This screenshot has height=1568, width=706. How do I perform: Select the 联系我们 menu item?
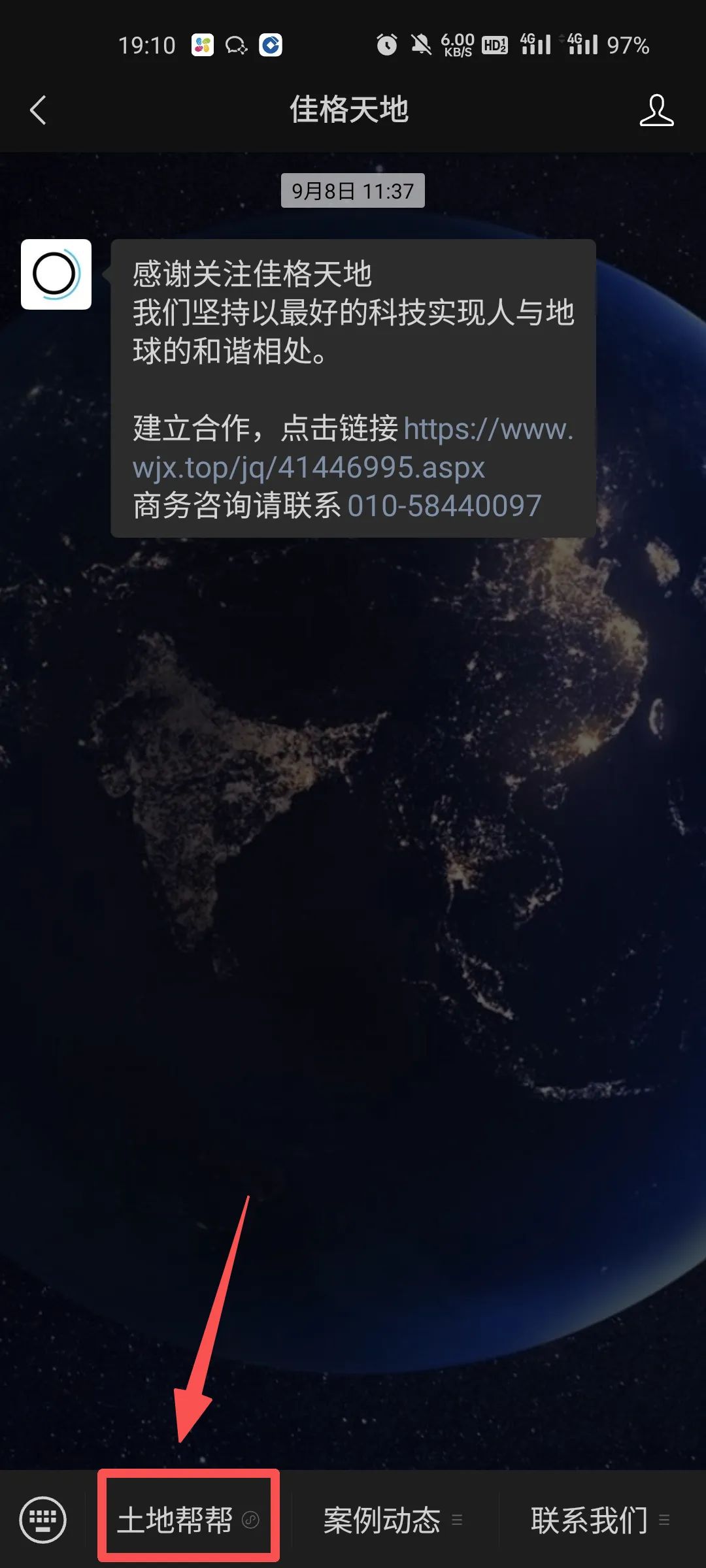[586, 1520]
